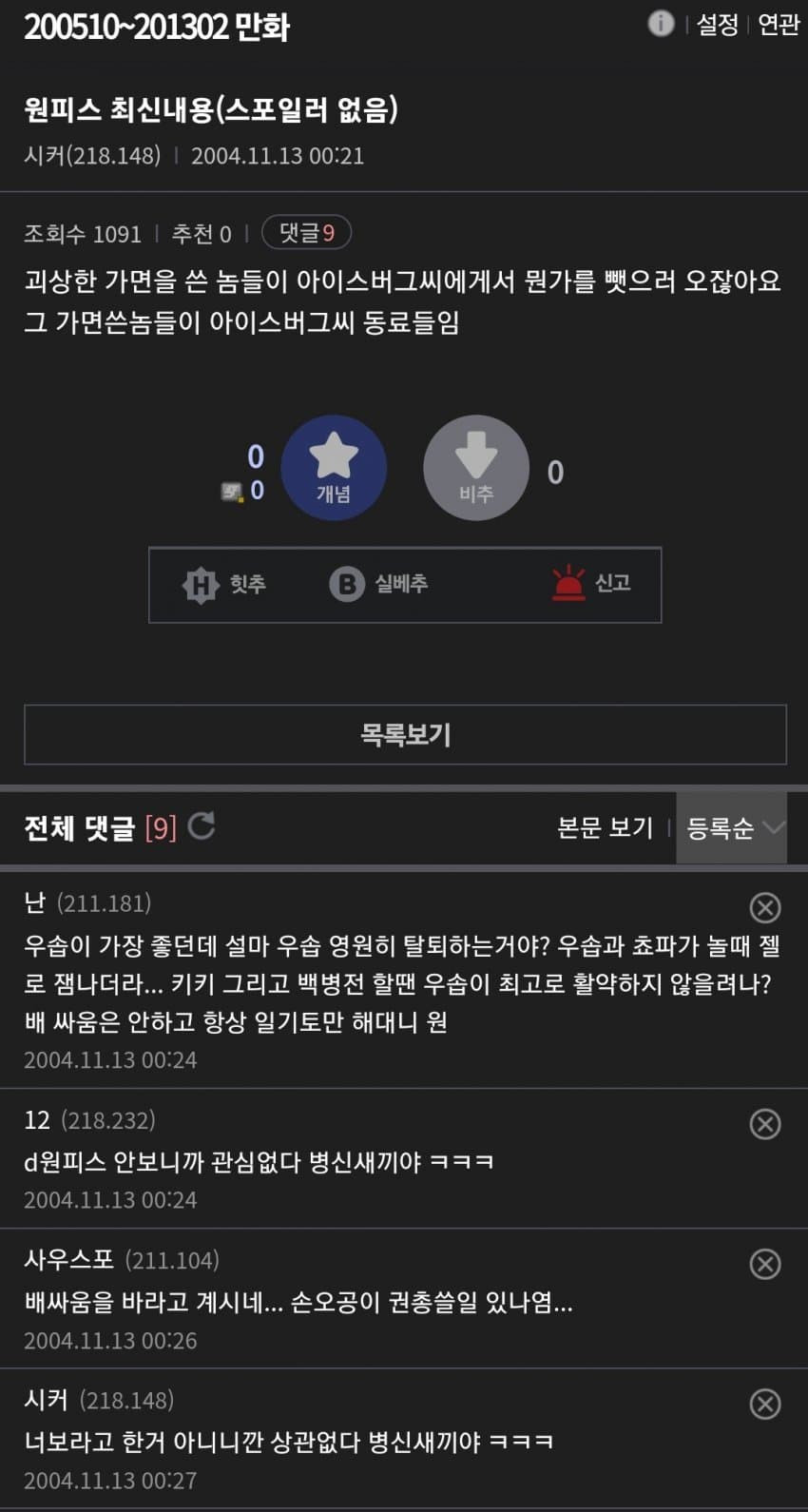
Task: Downvote the post with 비추
Action: coord(475,468)
